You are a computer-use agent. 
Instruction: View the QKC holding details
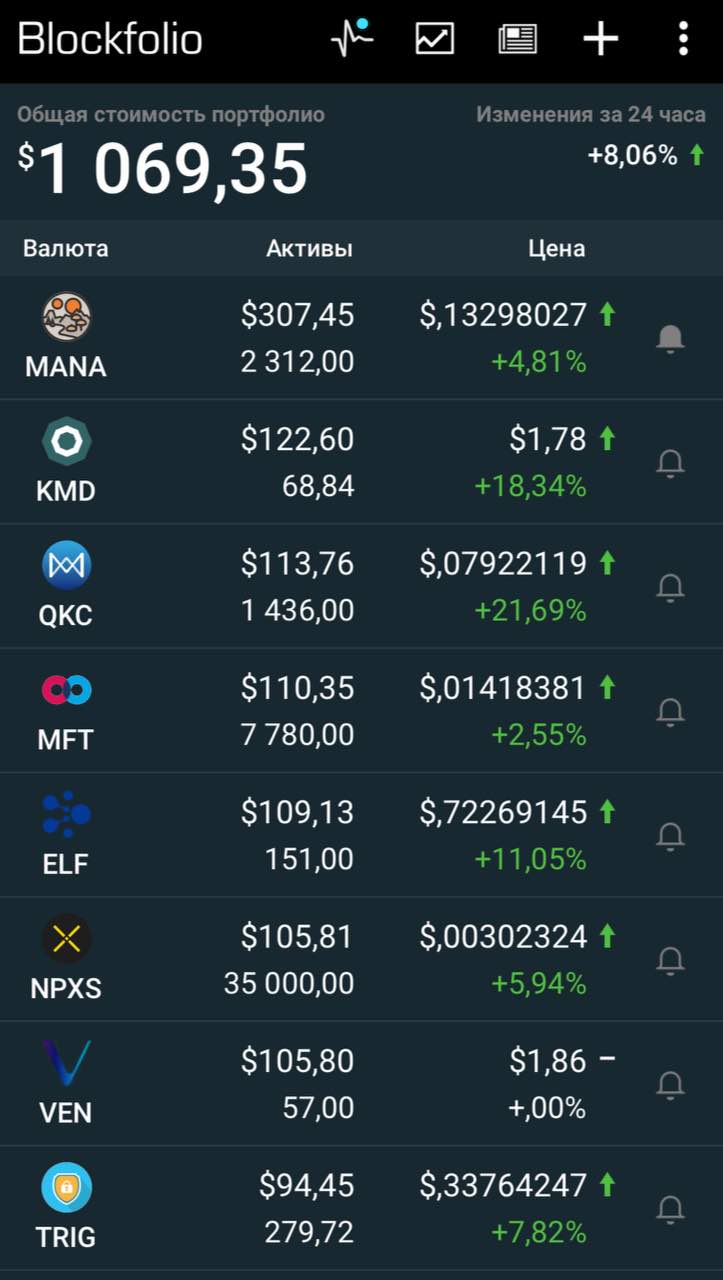pos(361,586)
